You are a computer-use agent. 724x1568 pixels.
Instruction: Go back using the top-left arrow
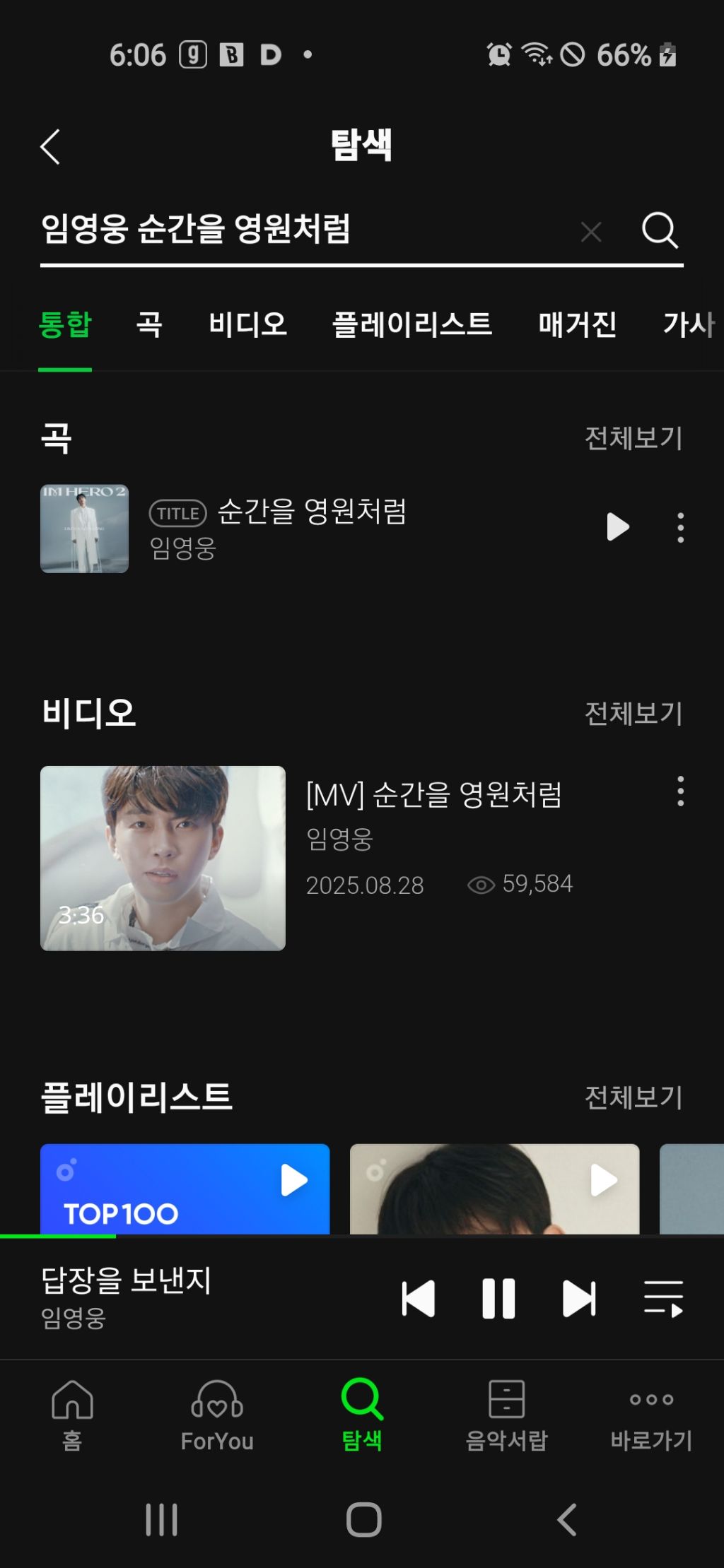click(50, 147)
